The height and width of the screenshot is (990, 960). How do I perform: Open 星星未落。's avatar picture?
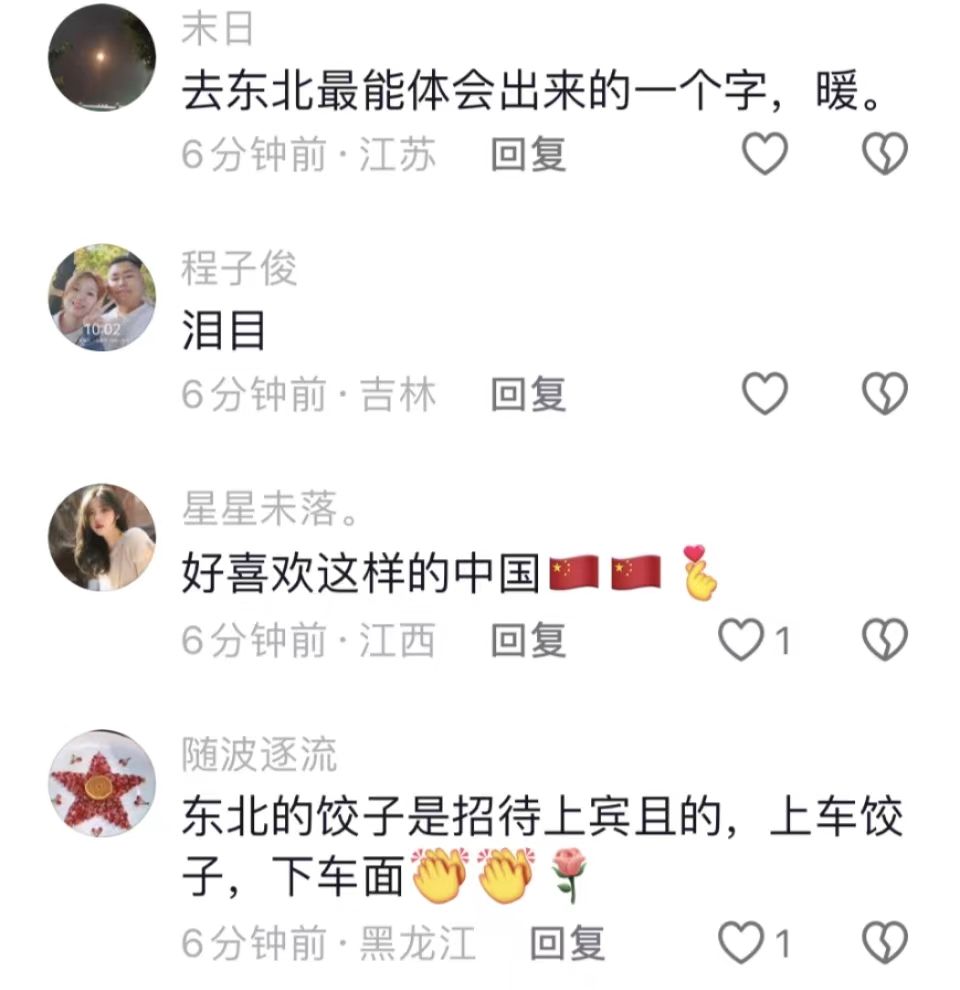tap(100, 537)
